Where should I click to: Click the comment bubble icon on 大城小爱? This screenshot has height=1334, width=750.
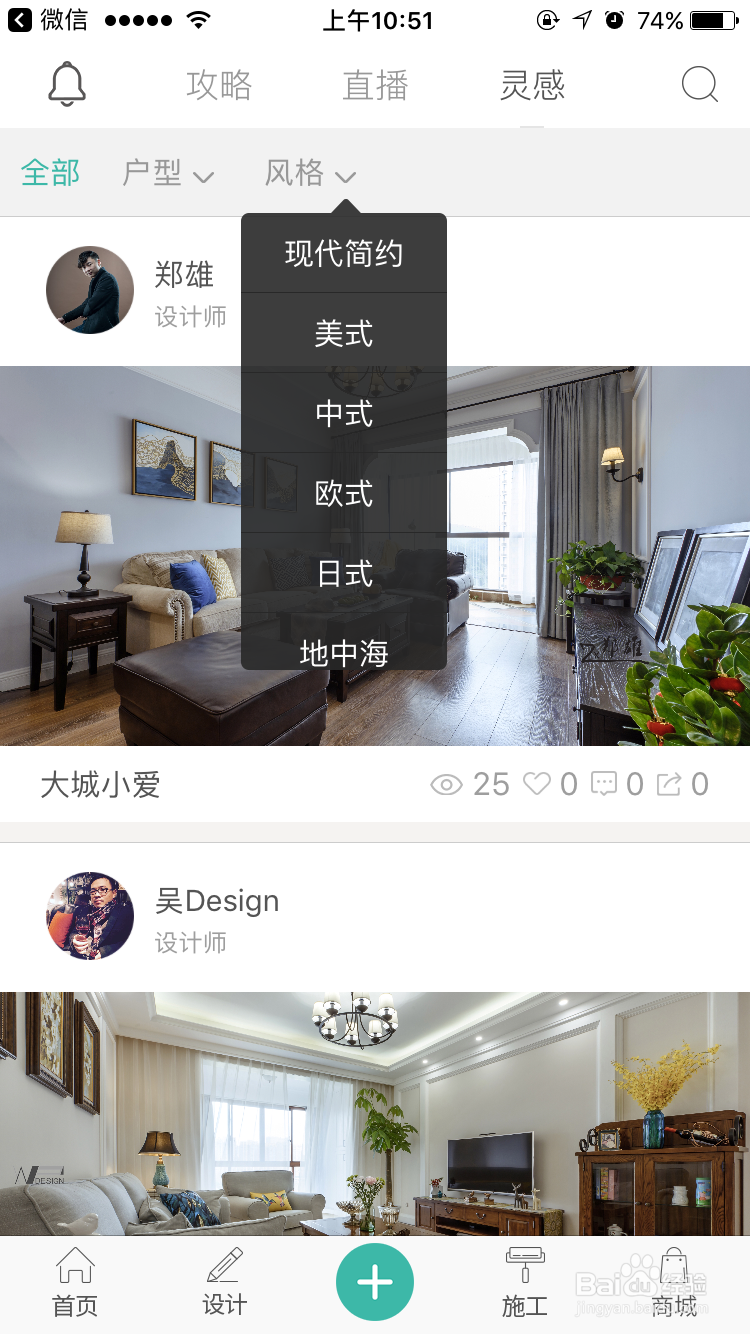[605, 784]
